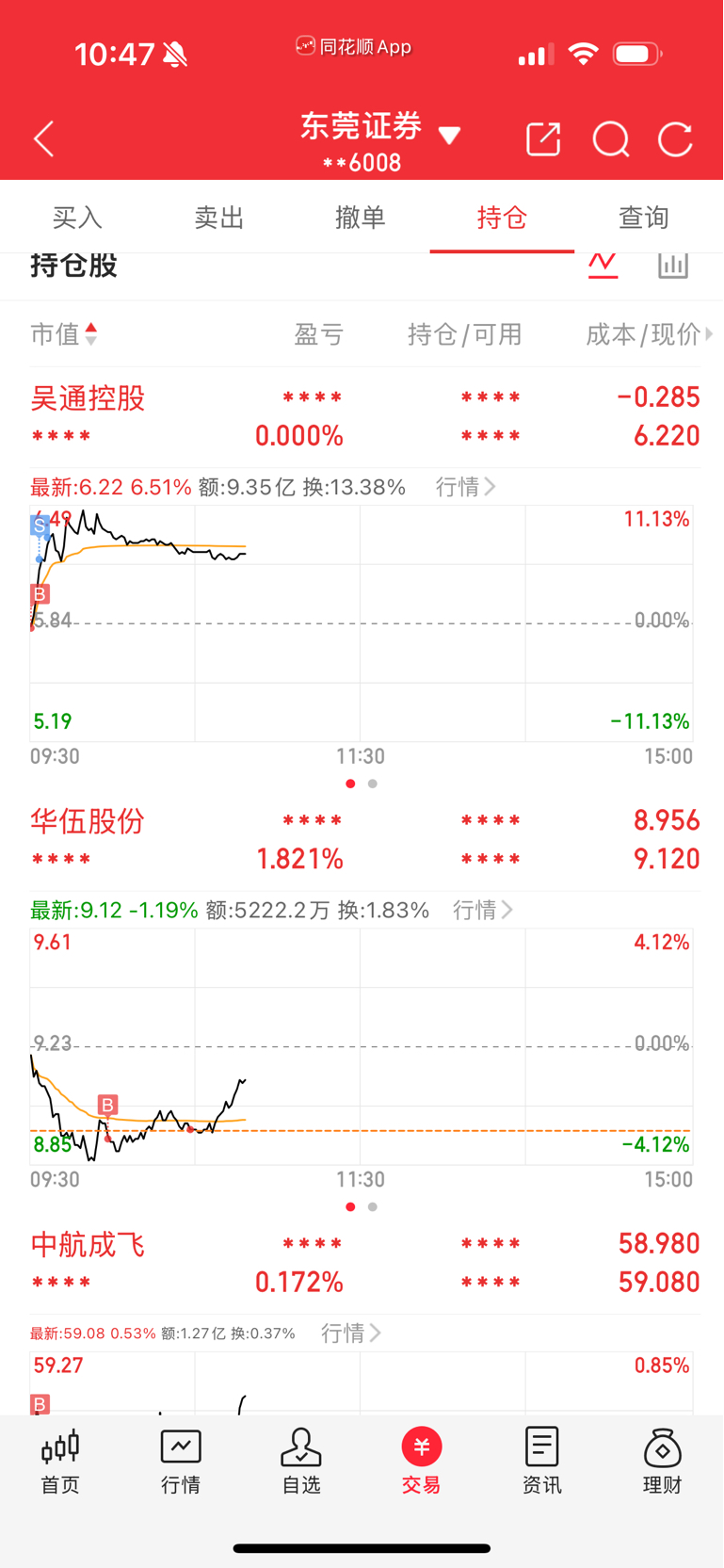Select the line chart view icon
Viewport: 724px width, 1568px height.
[603, 266]
